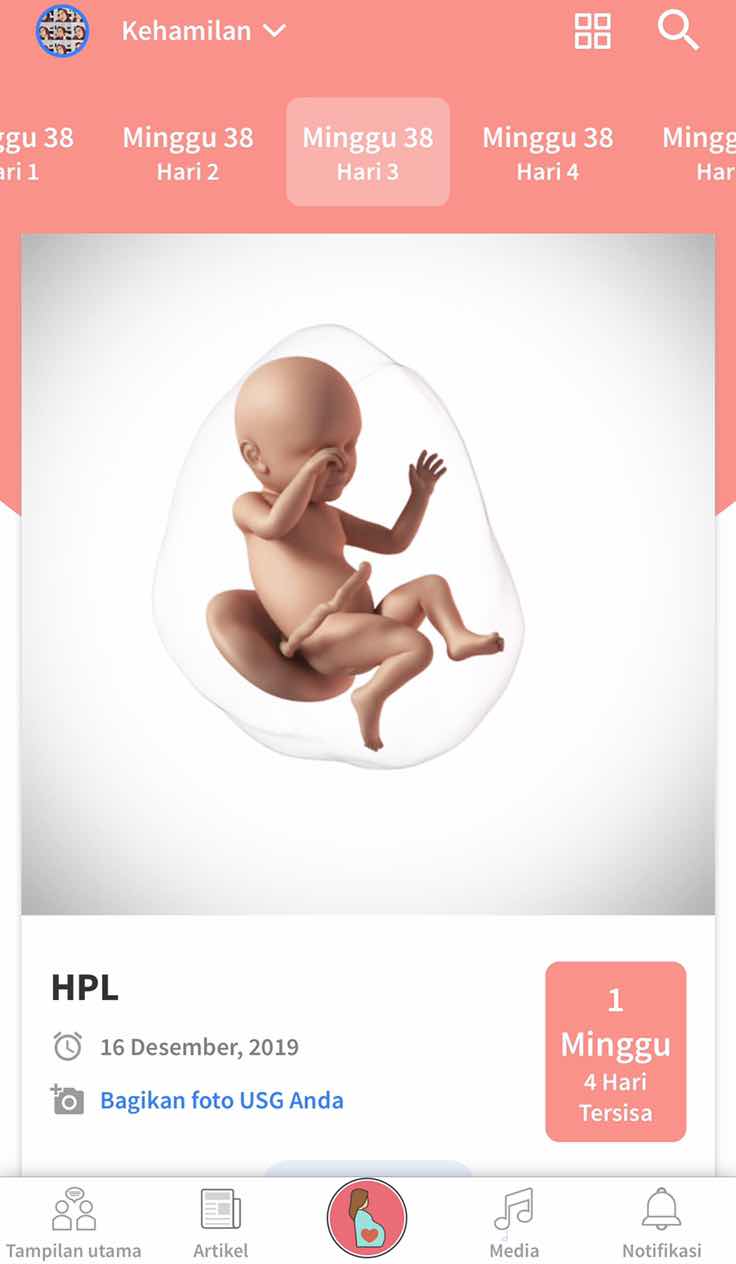Select Minggu 38 Hari 4
The image size is (736, 1264).
[547, 152]
